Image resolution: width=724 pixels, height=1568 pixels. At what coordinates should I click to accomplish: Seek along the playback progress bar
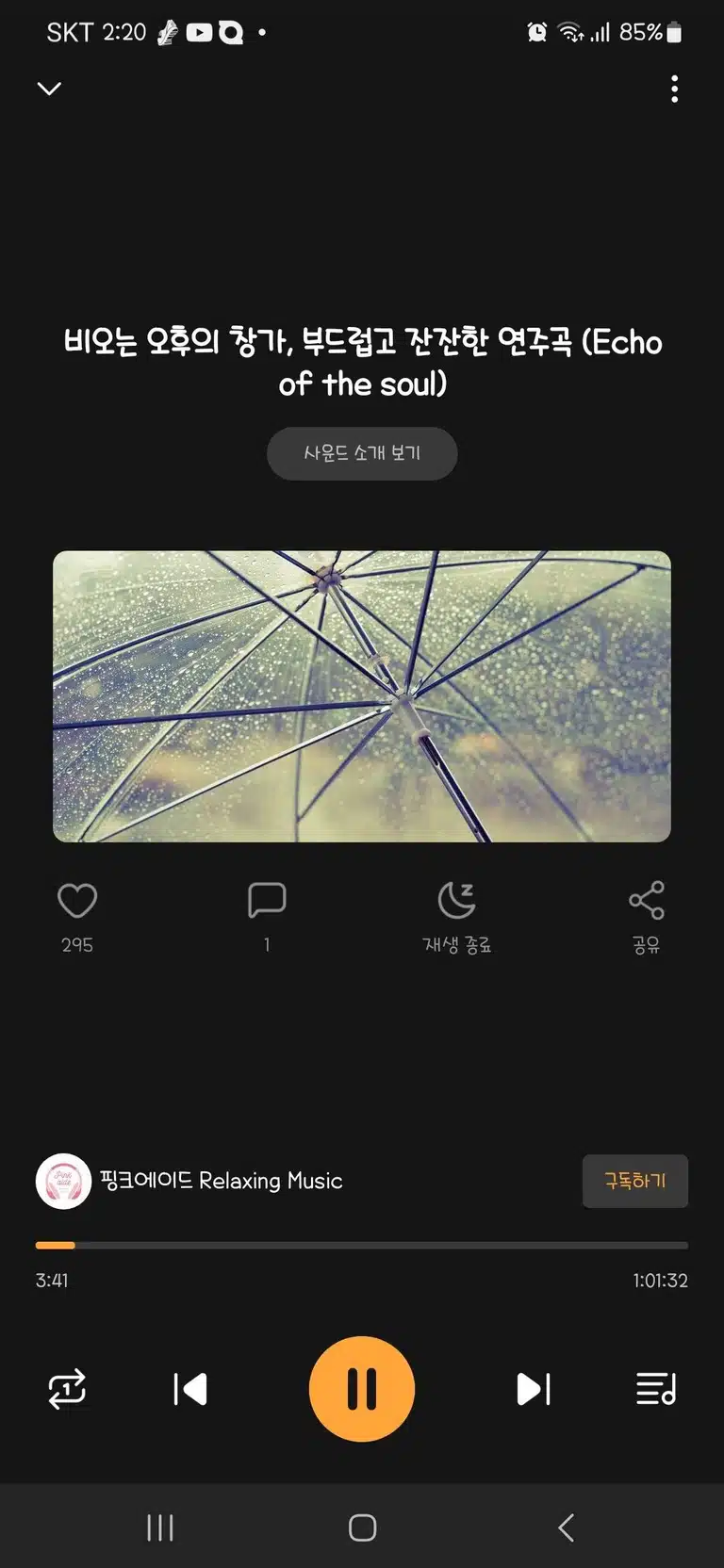[362, 1245]
